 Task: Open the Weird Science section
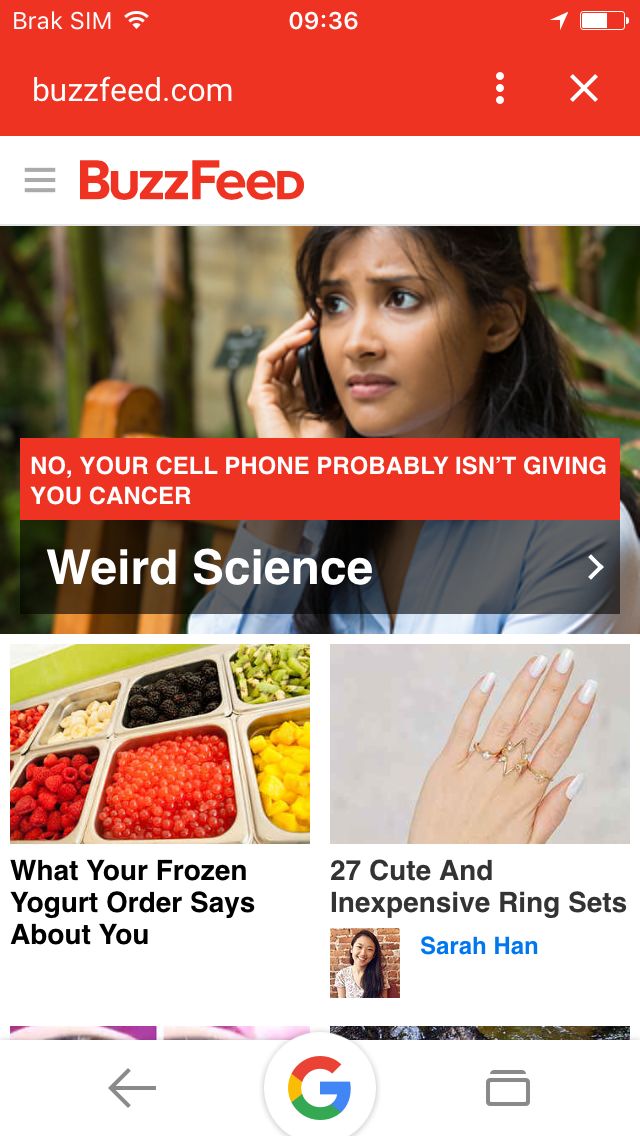tap(320, 567)
